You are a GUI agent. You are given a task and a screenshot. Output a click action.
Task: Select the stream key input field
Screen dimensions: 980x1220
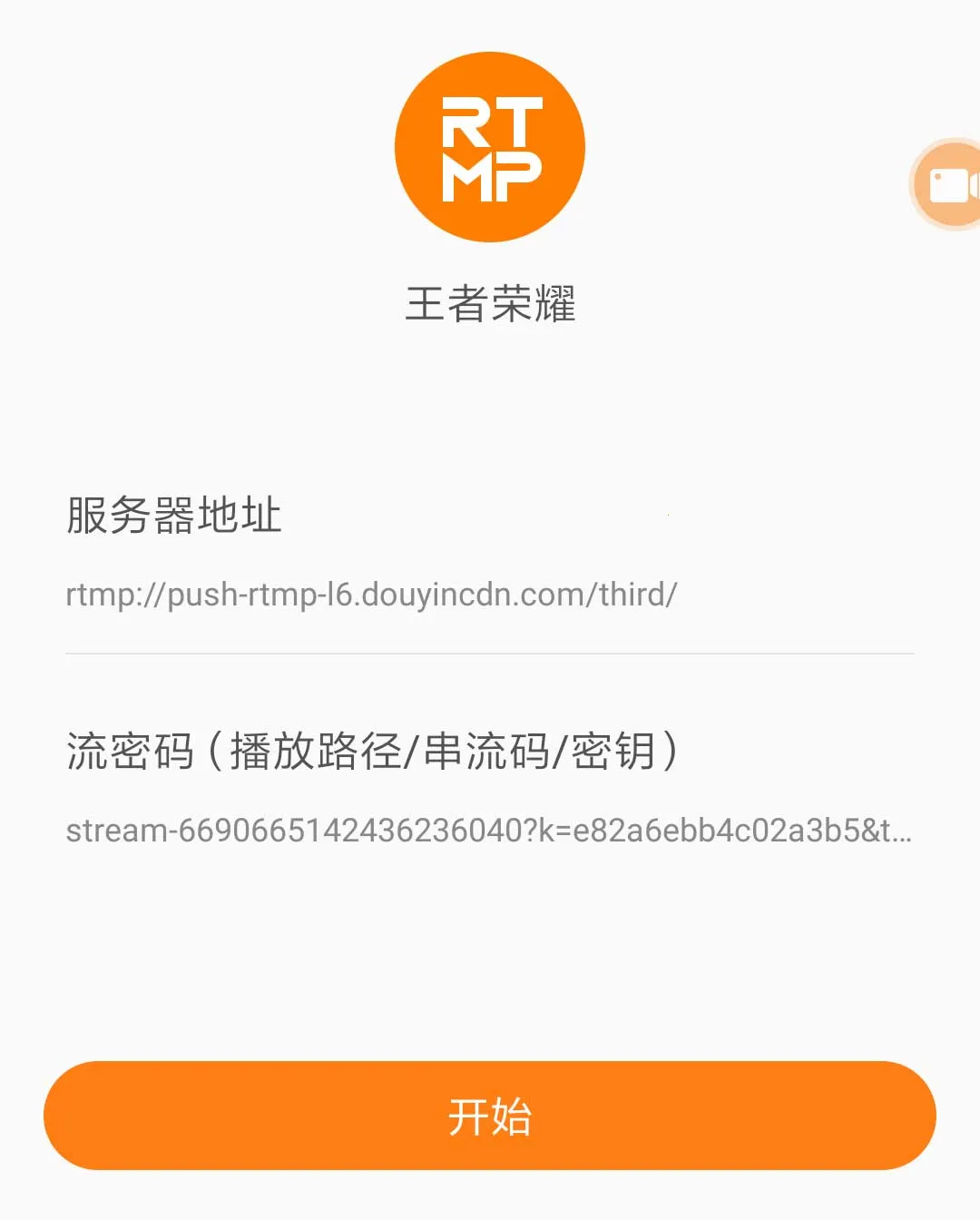(x=490, y=829)
